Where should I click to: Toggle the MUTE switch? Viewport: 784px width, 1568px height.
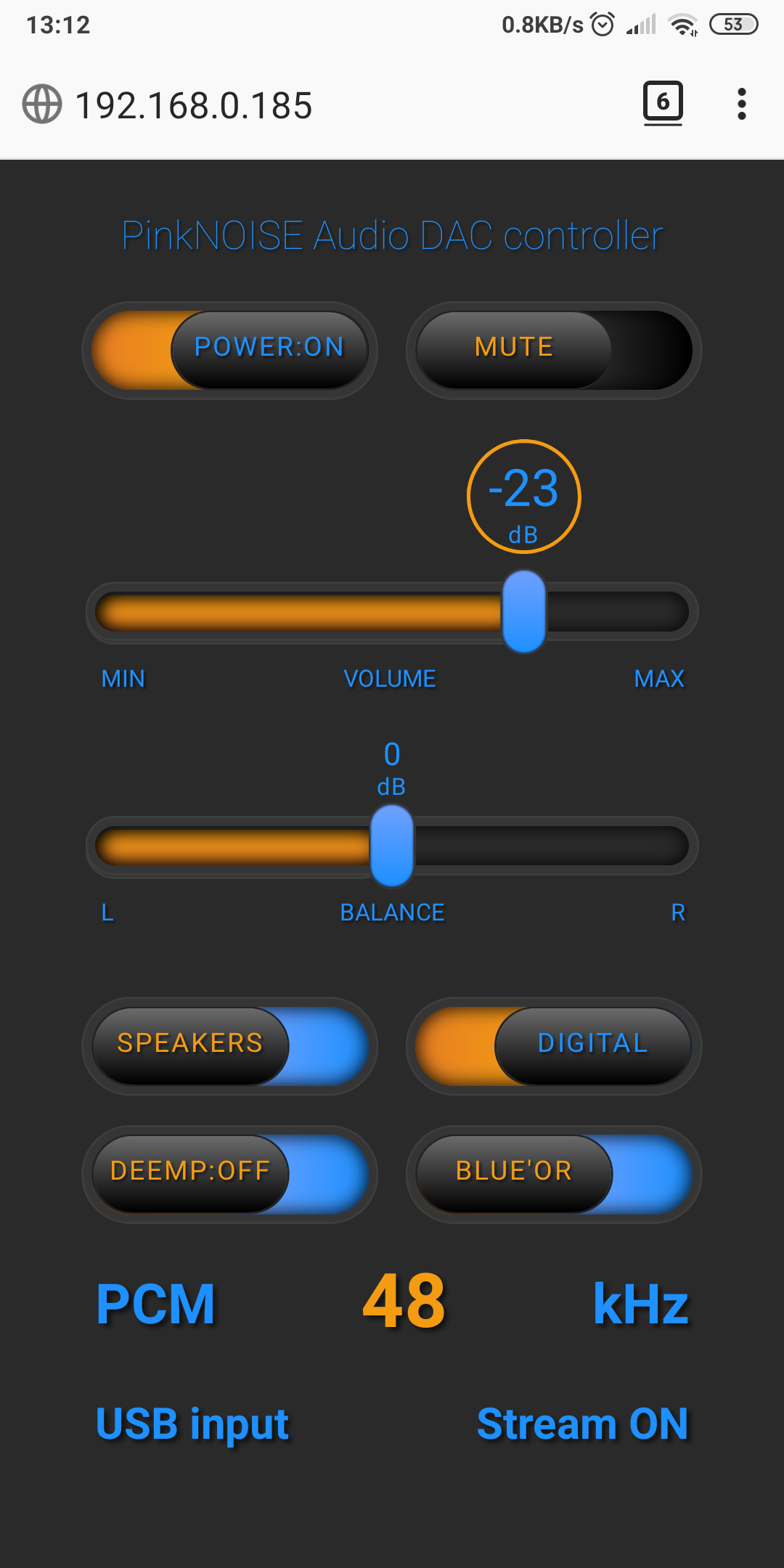pyautogui.click(x=554, y=350)
